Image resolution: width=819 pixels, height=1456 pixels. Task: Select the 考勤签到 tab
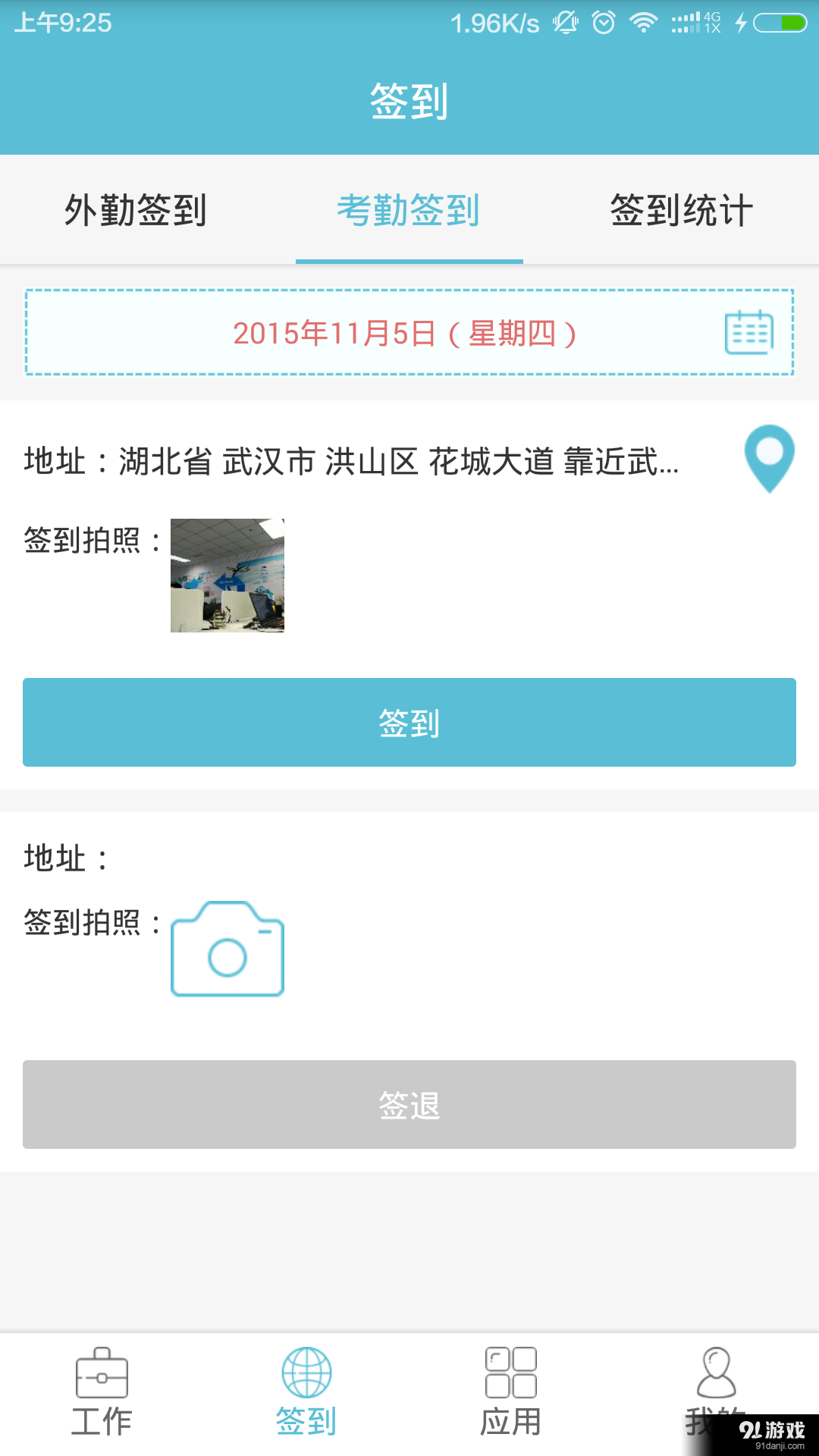click(x=409, y=211)
